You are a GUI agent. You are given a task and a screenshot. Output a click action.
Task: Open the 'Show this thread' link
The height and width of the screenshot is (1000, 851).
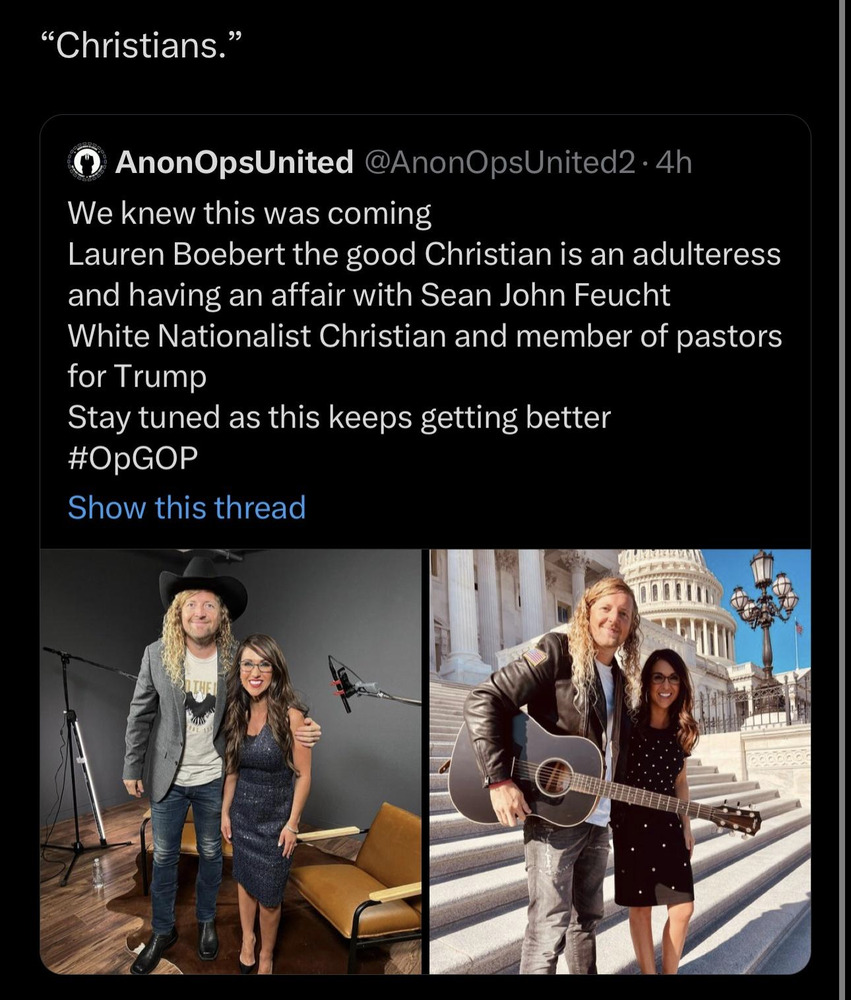(186, 508)
